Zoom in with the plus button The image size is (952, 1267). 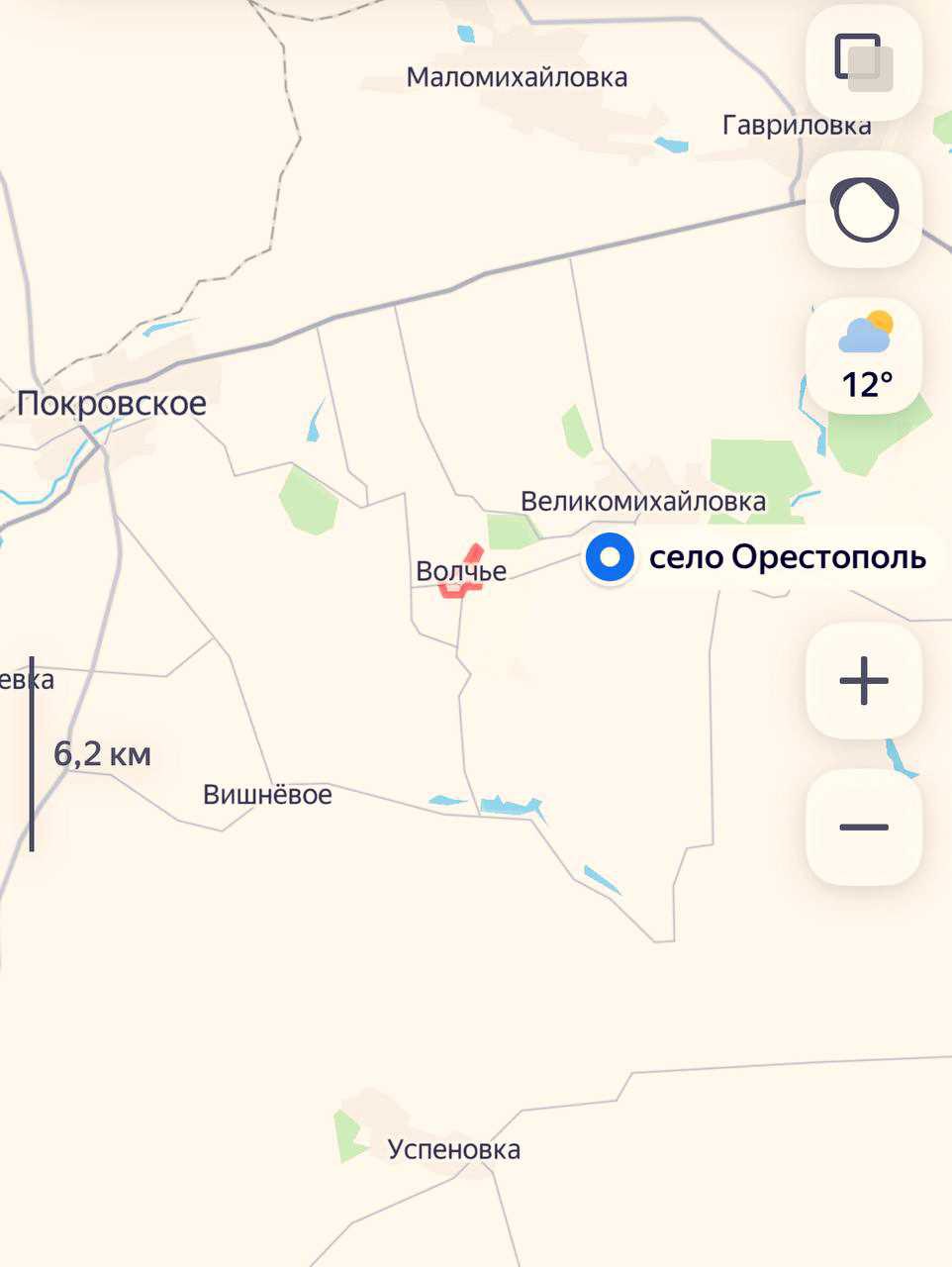[x=864, y=681]
